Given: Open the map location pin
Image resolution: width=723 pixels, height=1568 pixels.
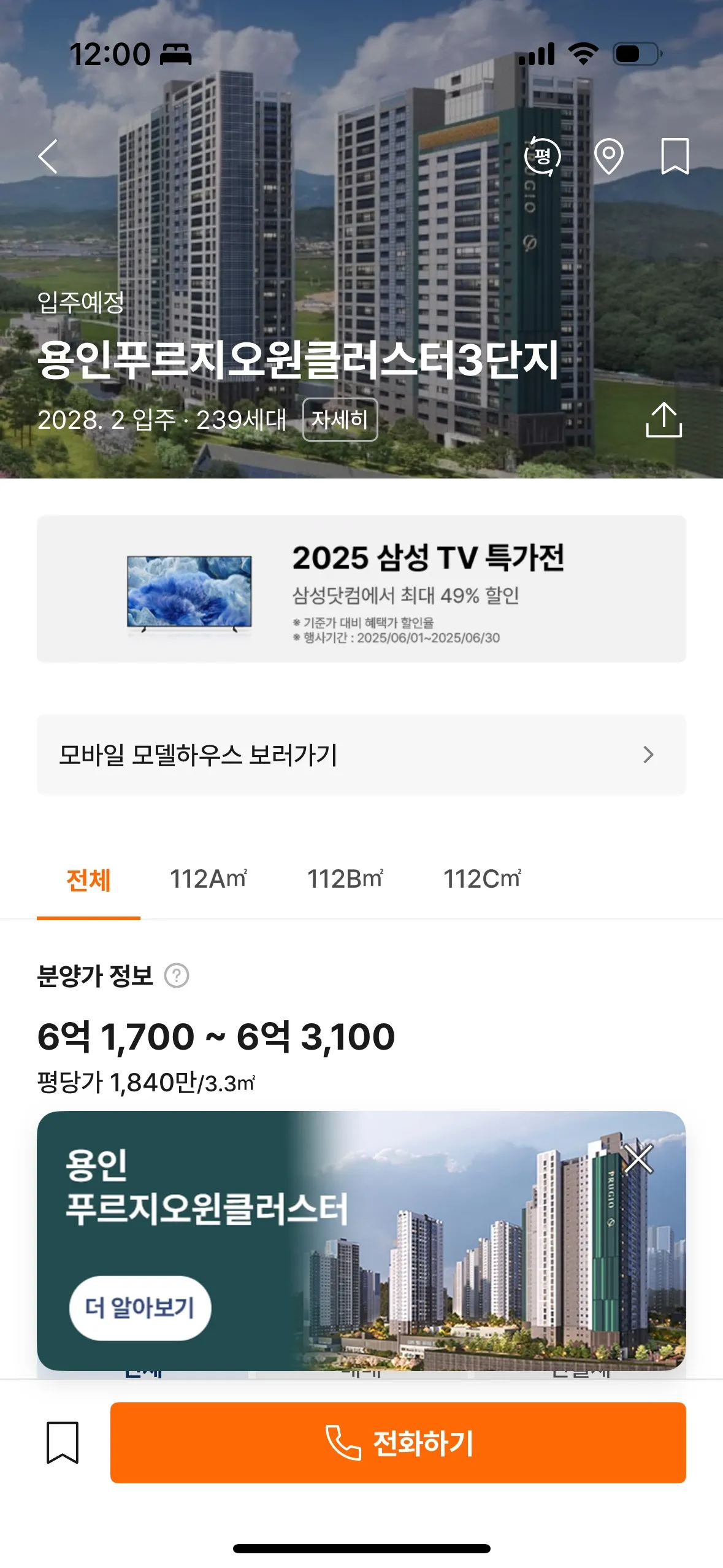Looking at the screenshot, I should [609, 156].
